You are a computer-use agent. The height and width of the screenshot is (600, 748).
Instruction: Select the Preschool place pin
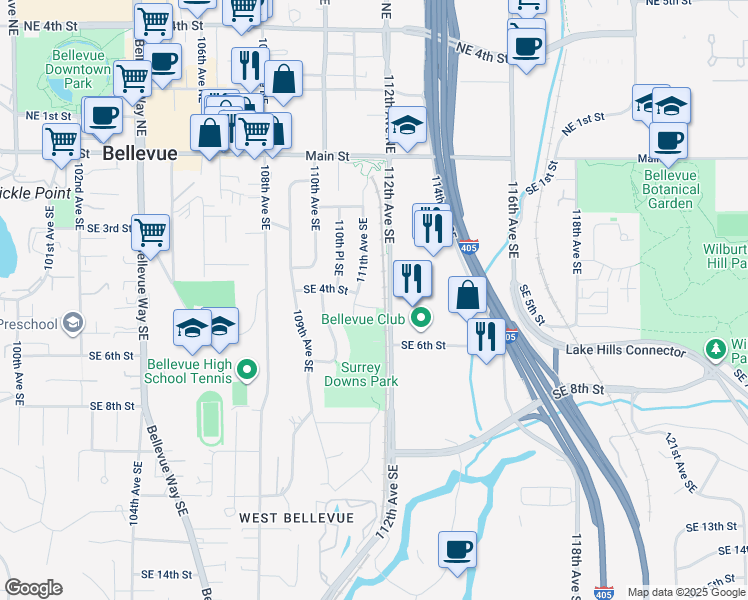click(73, 323)
